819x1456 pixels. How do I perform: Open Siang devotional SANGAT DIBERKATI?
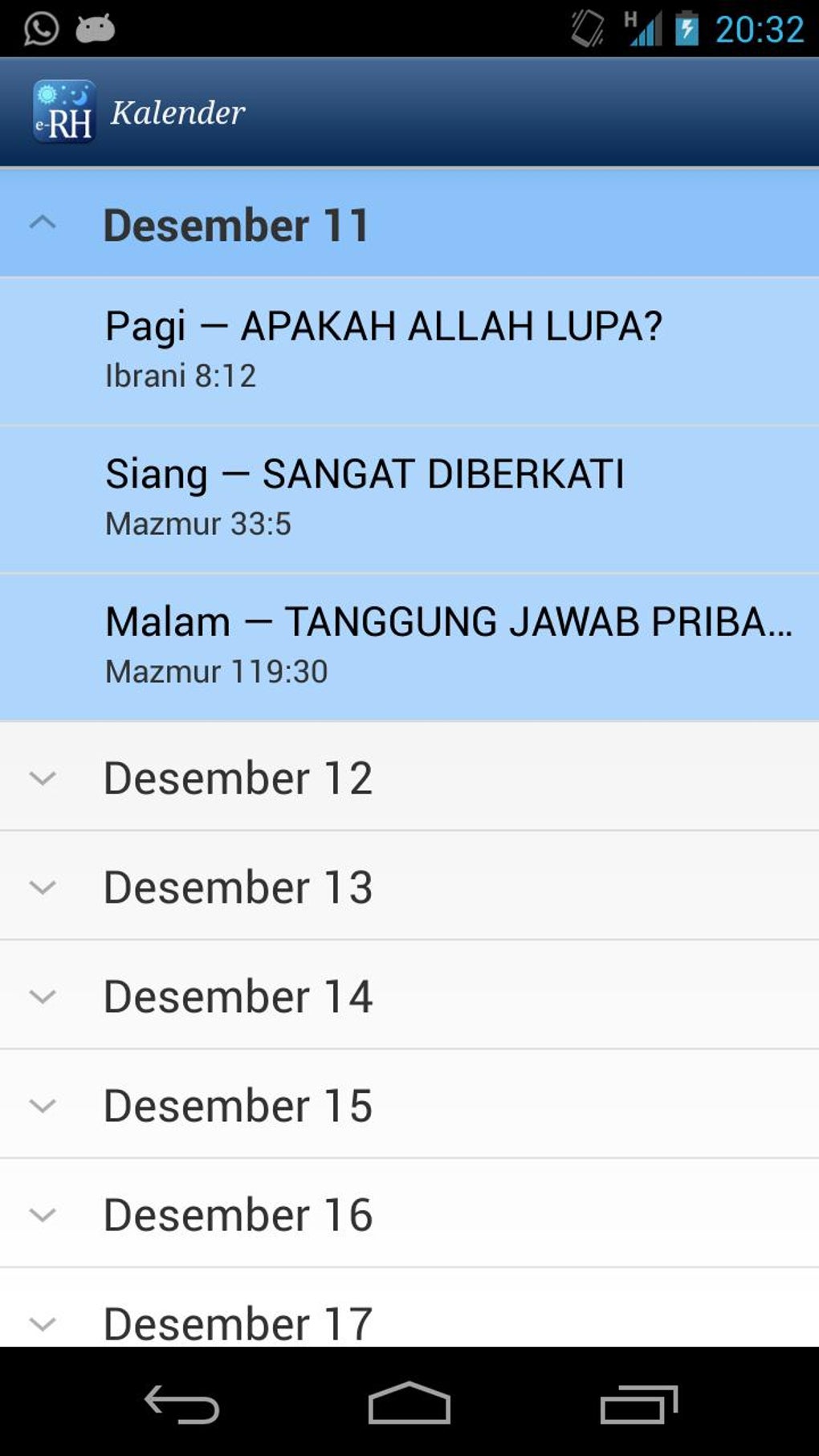(409, 499)
